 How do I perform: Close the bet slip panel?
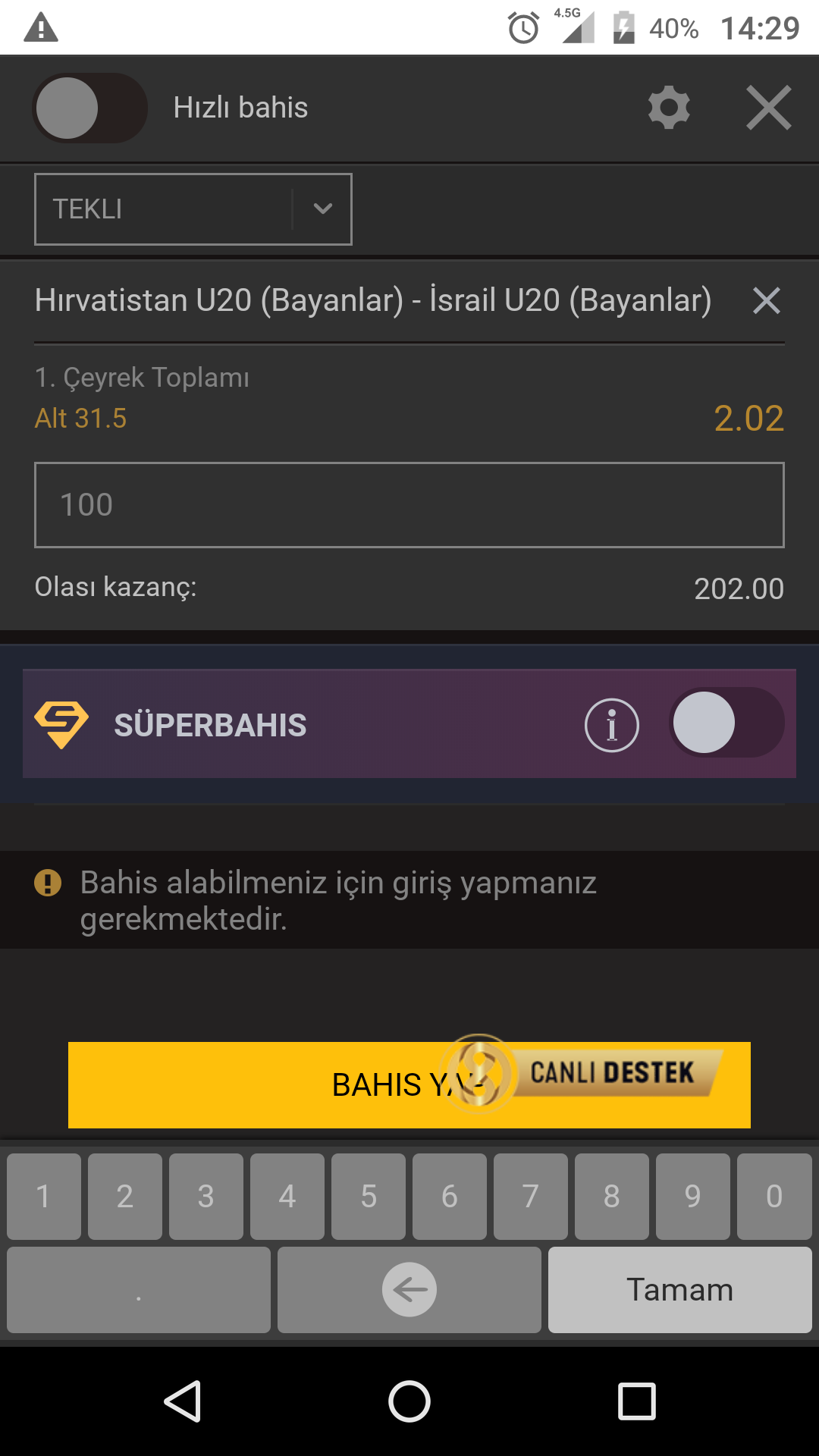pos(768,108)
